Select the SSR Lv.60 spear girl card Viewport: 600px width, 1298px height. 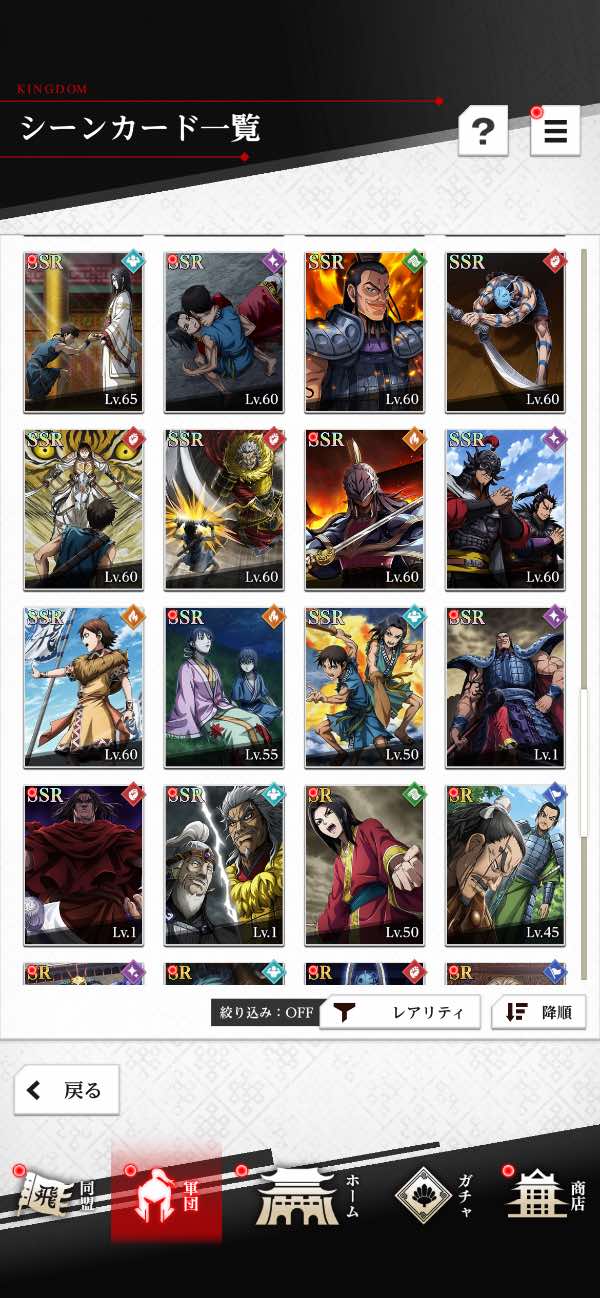click(x=84, y=687)
